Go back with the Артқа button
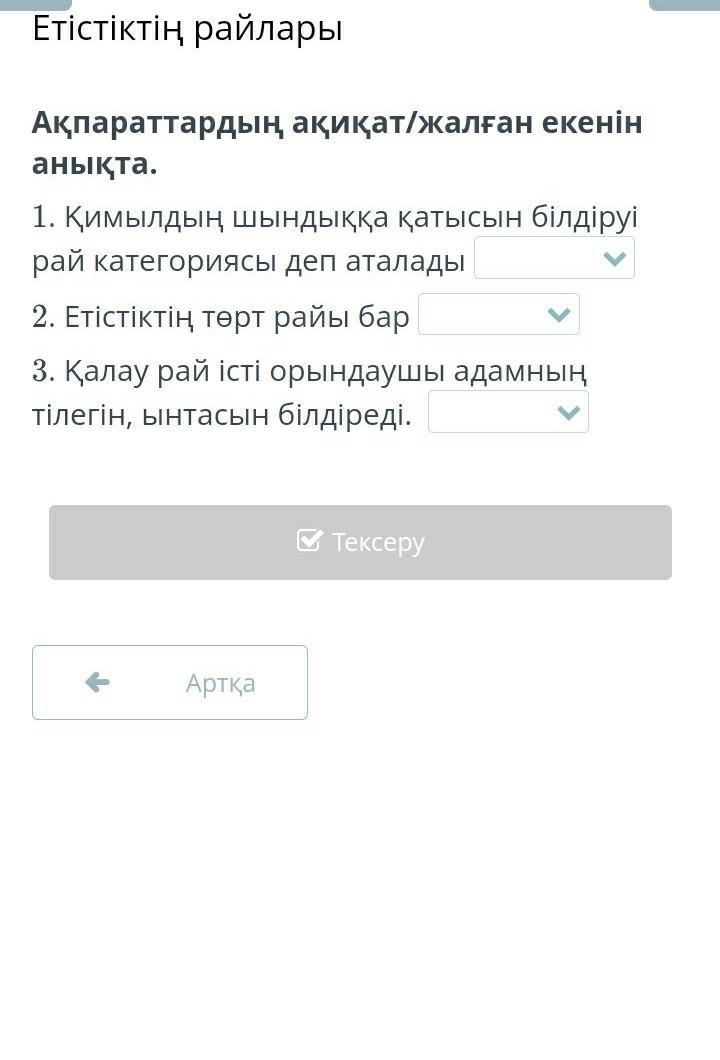This screenshot has height=1060, width=720. [170, 683]
